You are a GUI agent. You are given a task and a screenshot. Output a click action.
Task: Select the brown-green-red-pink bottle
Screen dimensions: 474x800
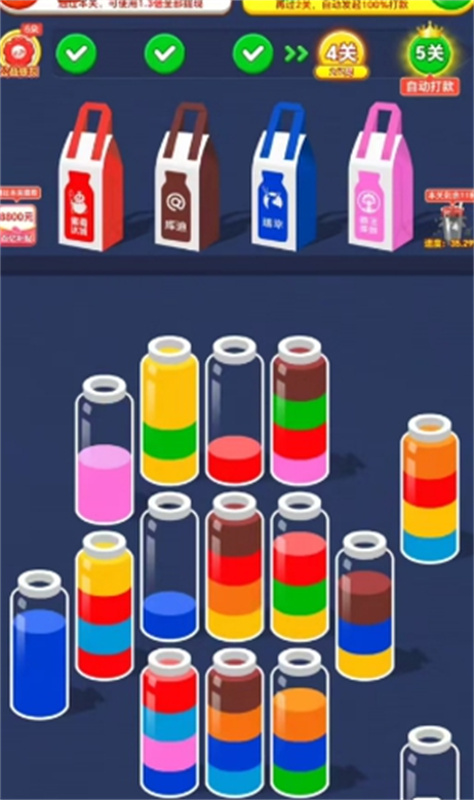click(x=300, y=410)
